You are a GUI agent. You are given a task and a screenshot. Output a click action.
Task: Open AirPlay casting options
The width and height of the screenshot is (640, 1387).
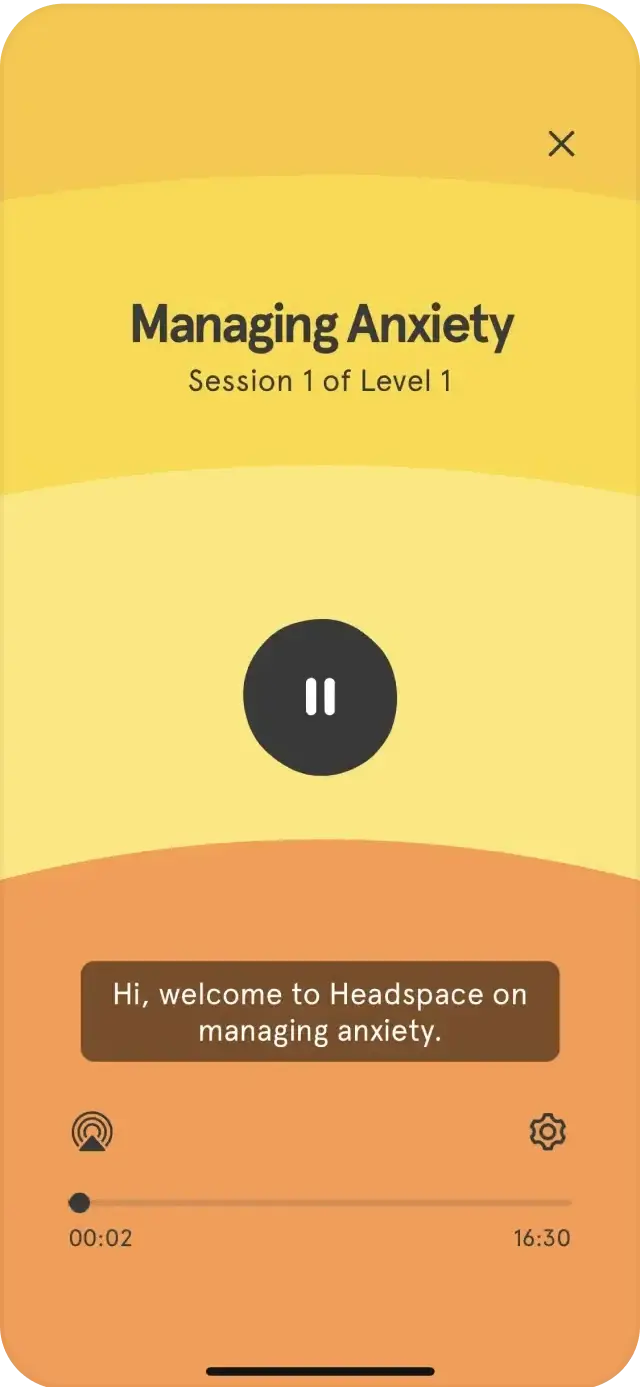click(92, 1132)
